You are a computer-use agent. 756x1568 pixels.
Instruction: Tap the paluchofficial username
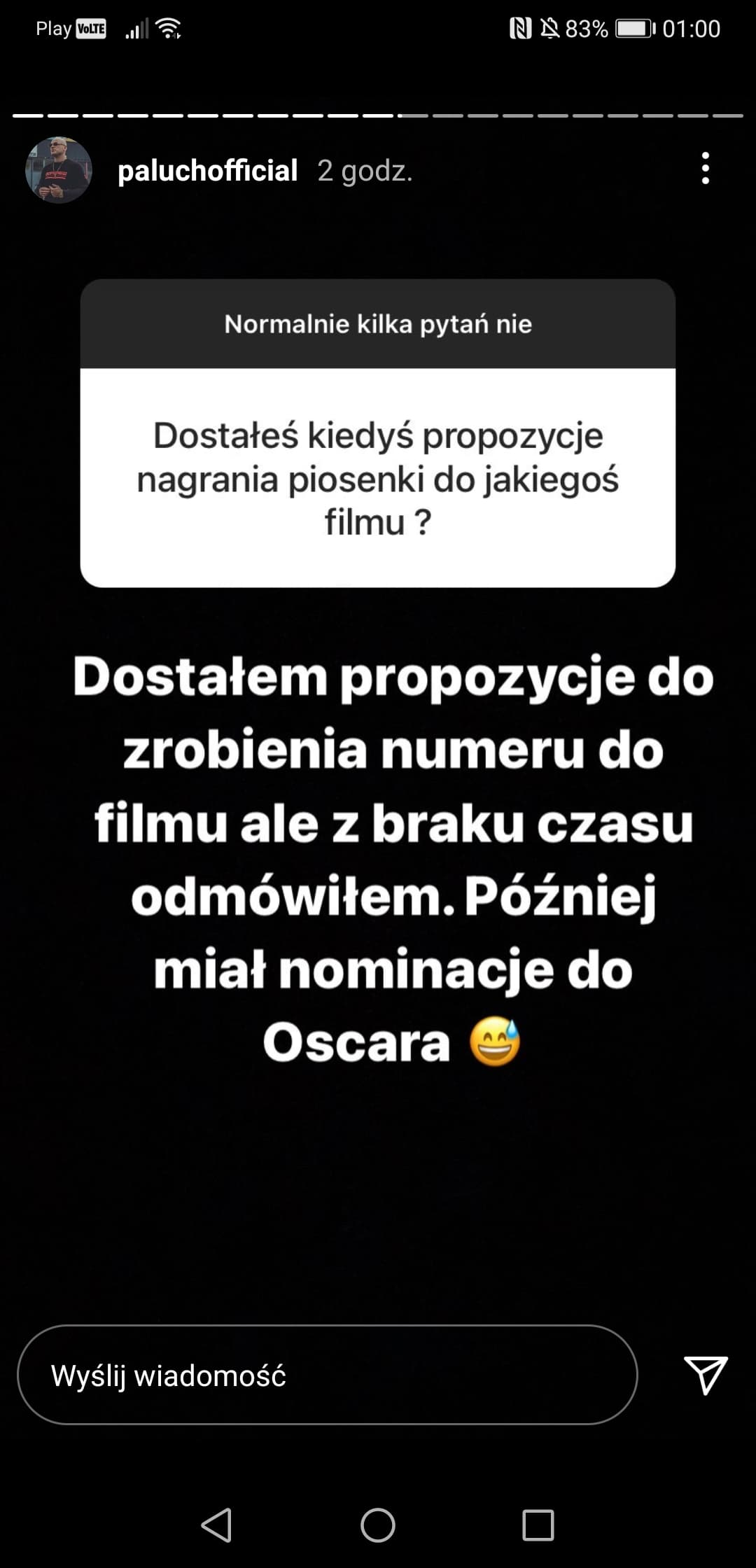coord(208,171)
